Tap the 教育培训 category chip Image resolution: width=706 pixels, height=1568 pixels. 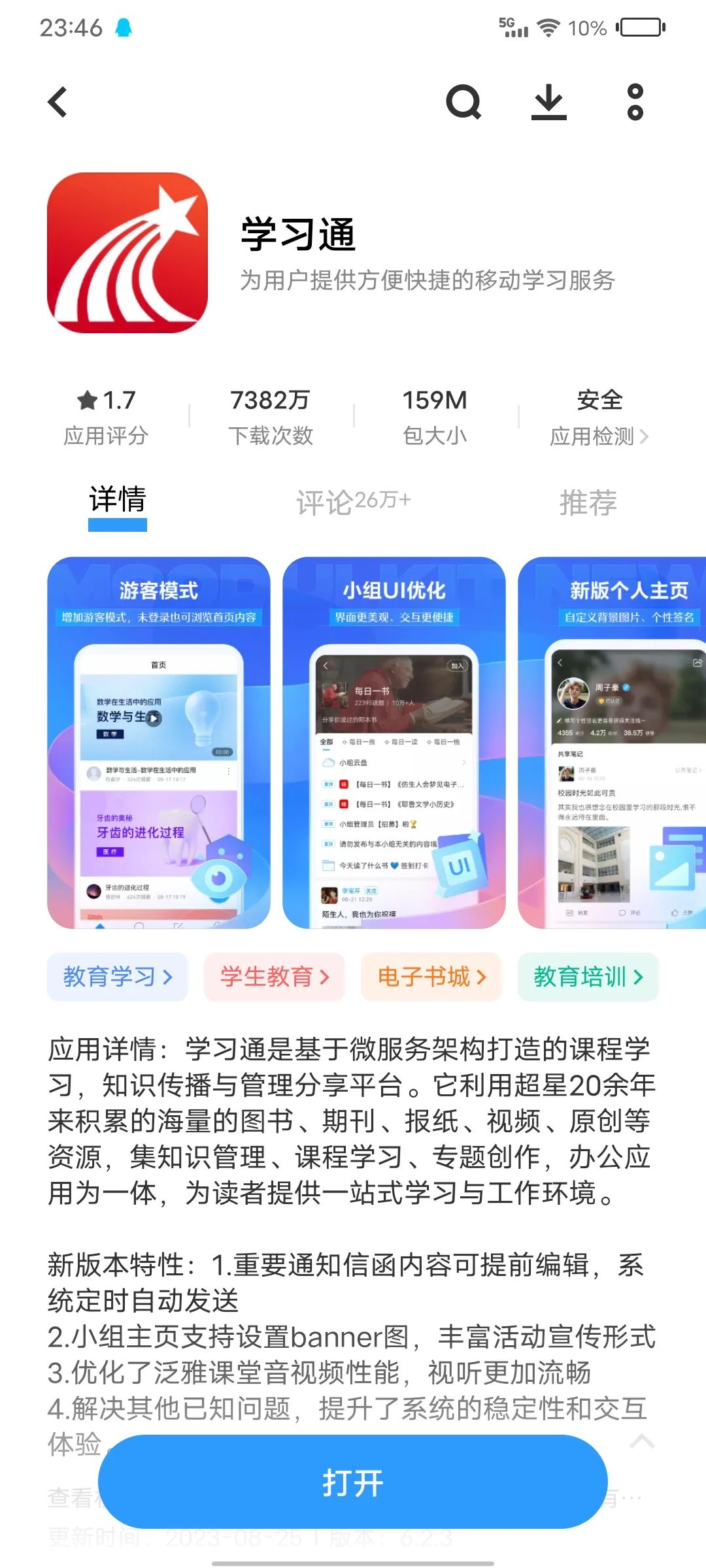(x=588, y=977)
